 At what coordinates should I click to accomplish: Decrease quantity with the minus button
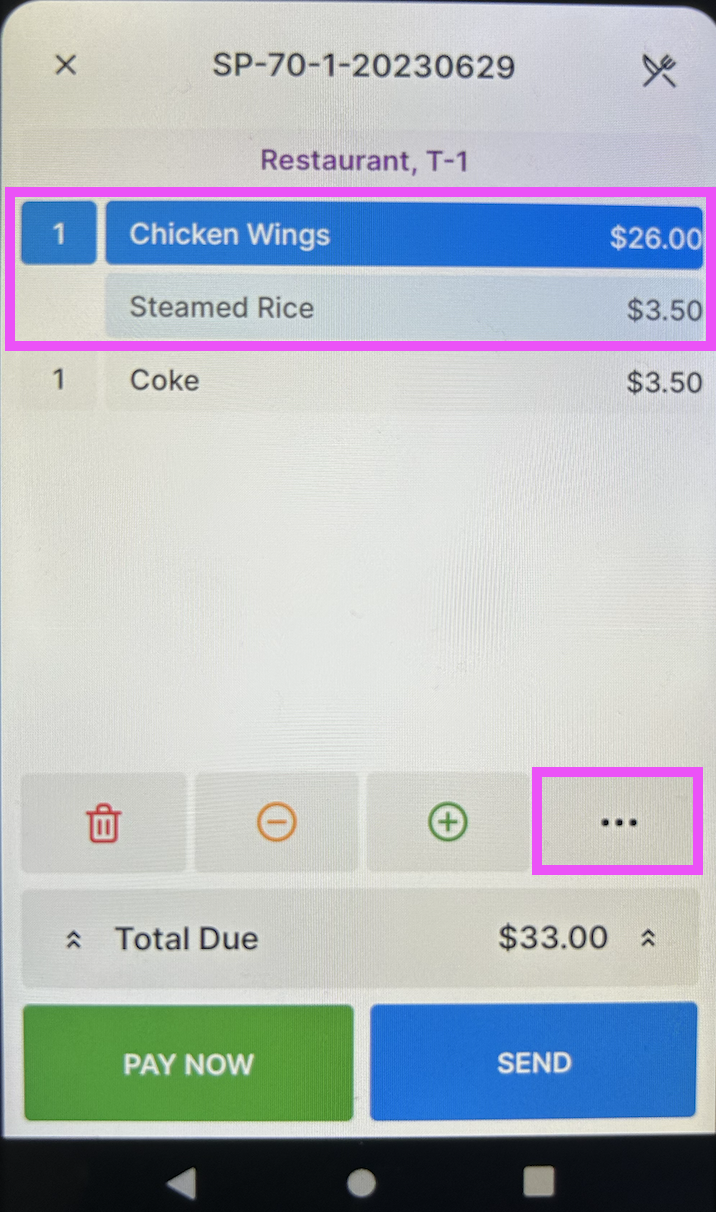tap(276, 823)
